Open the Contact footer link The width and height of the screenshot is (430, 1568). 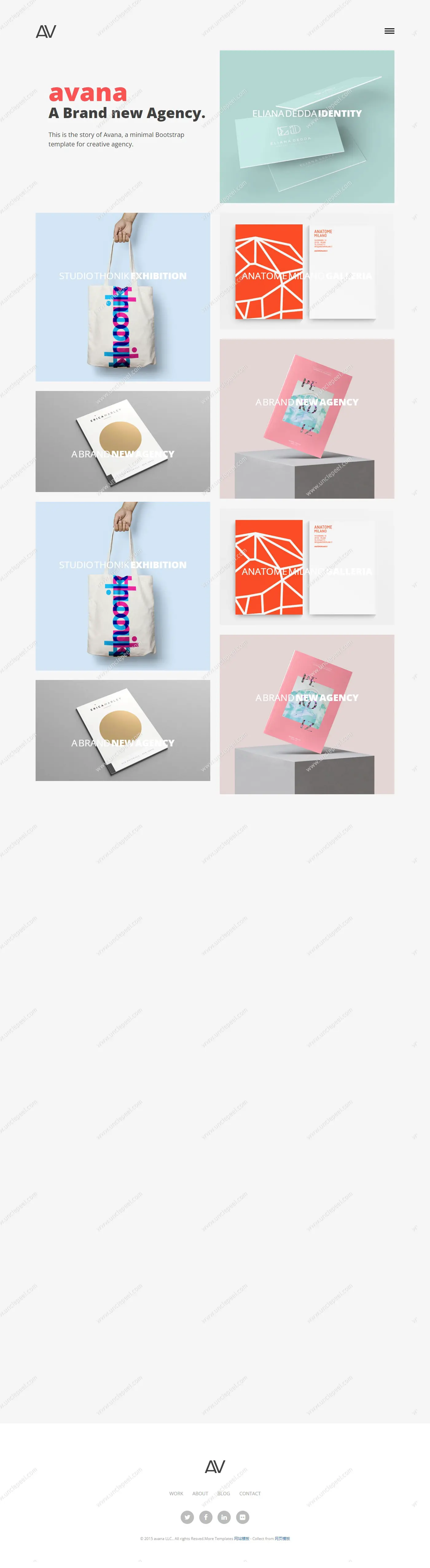pos(250,1493)
